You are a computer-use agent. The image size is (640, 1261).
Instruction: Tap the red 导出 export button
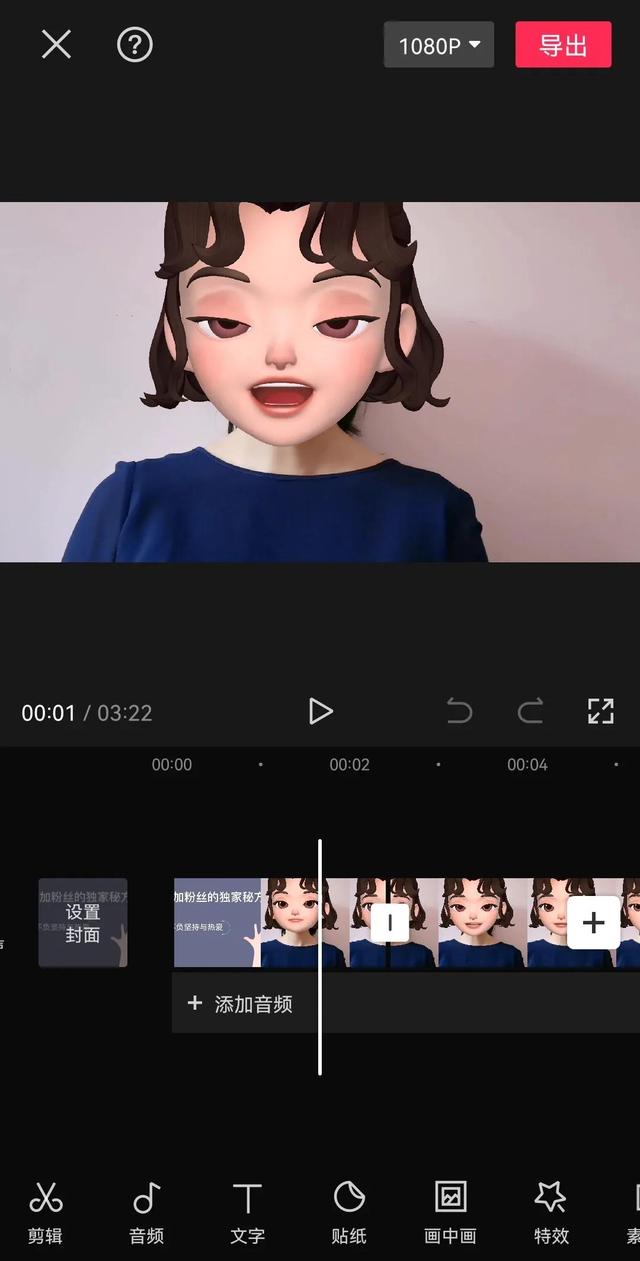pyautogui.click(x=563, y=46)
